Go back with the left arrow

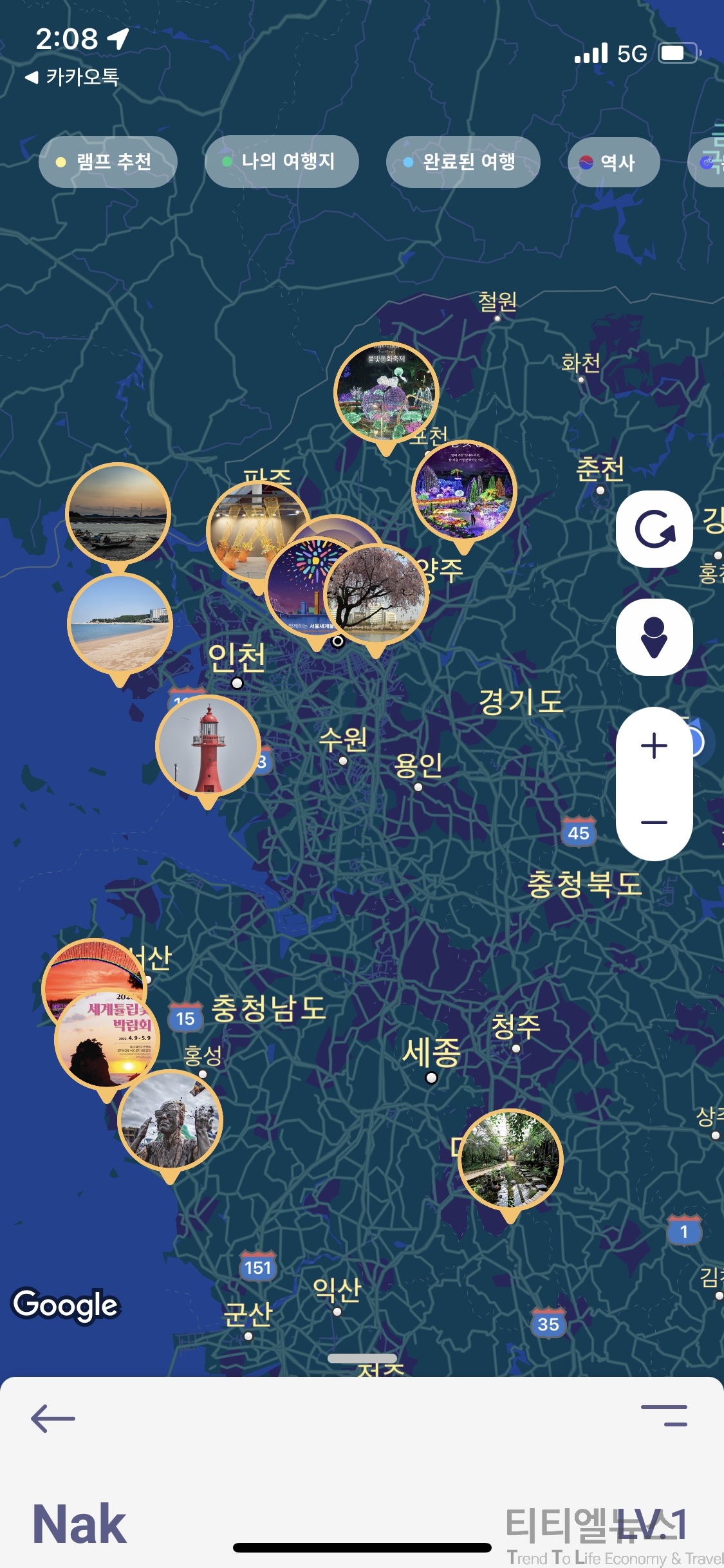pos(53,1419)
